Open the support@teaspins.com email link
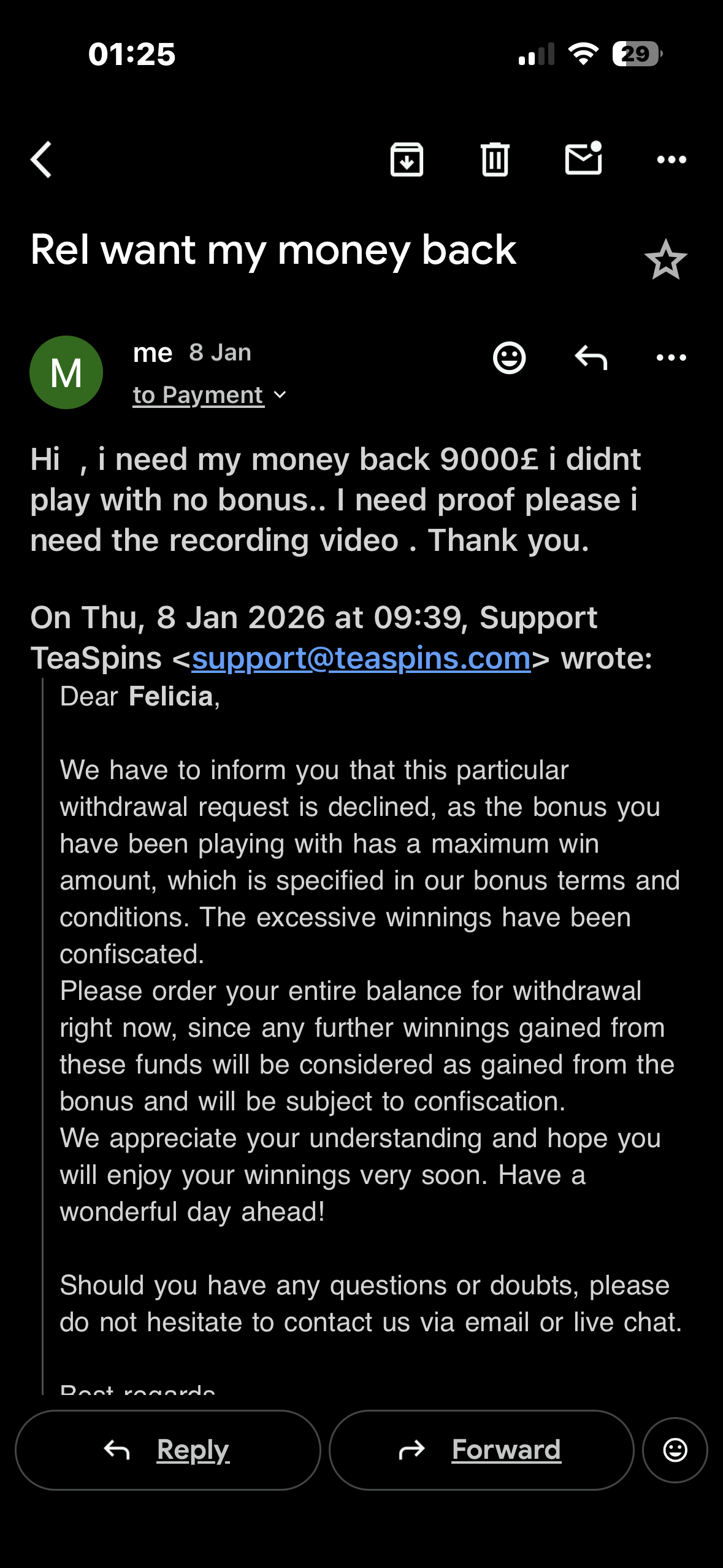The width and height of the screenshot is (723, 1568). pyautogui.click(x=361, y=658)
